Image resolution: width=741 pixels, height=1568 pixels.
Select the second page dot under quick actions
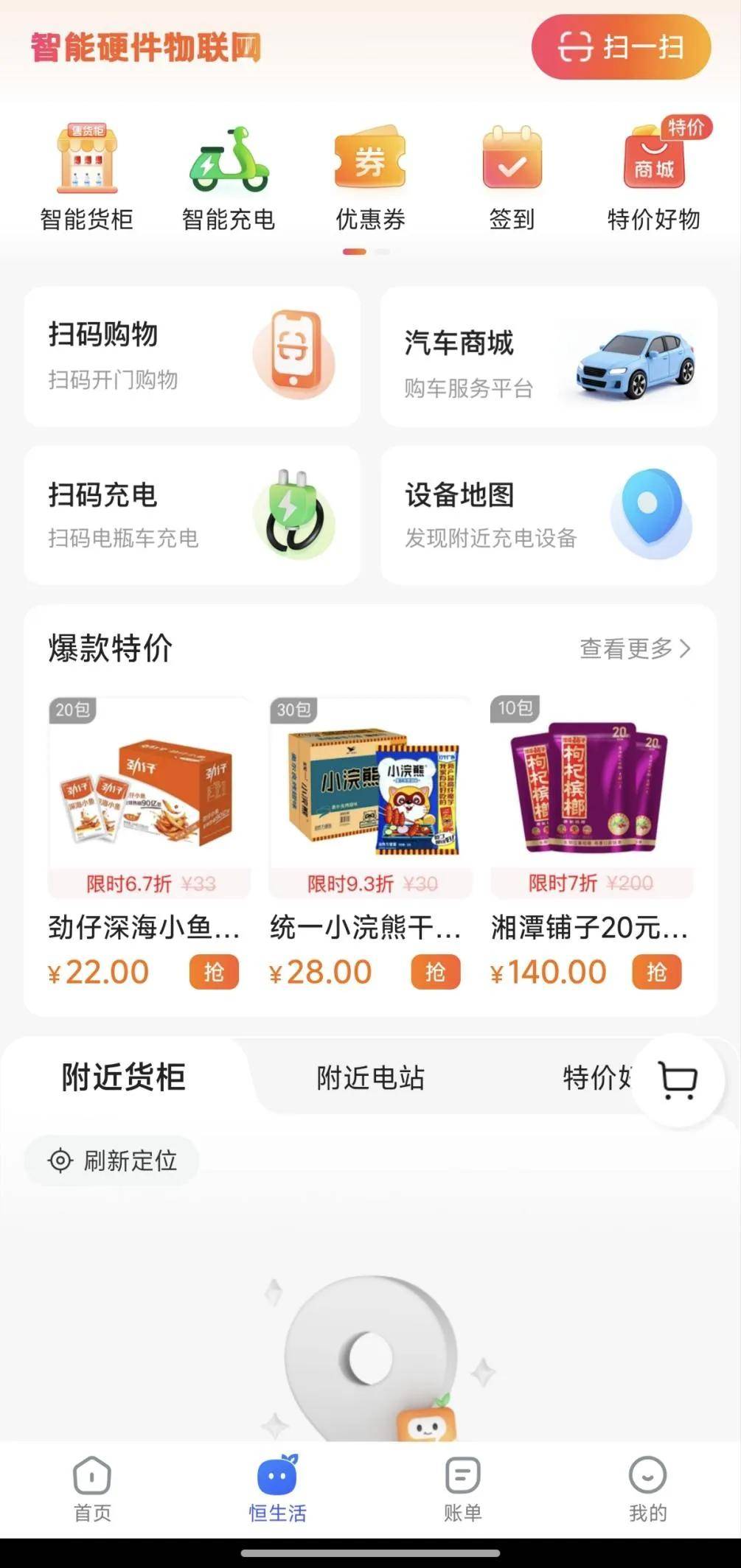click(382, 251)
